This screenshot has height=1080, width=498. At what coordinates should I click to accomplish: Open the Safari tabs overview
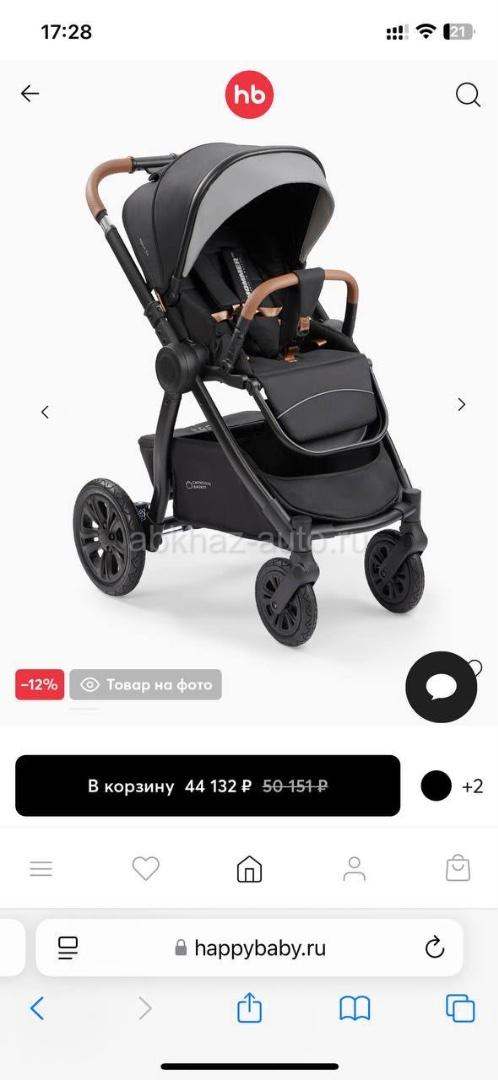pyautogui.click(x=460, y=1009)
